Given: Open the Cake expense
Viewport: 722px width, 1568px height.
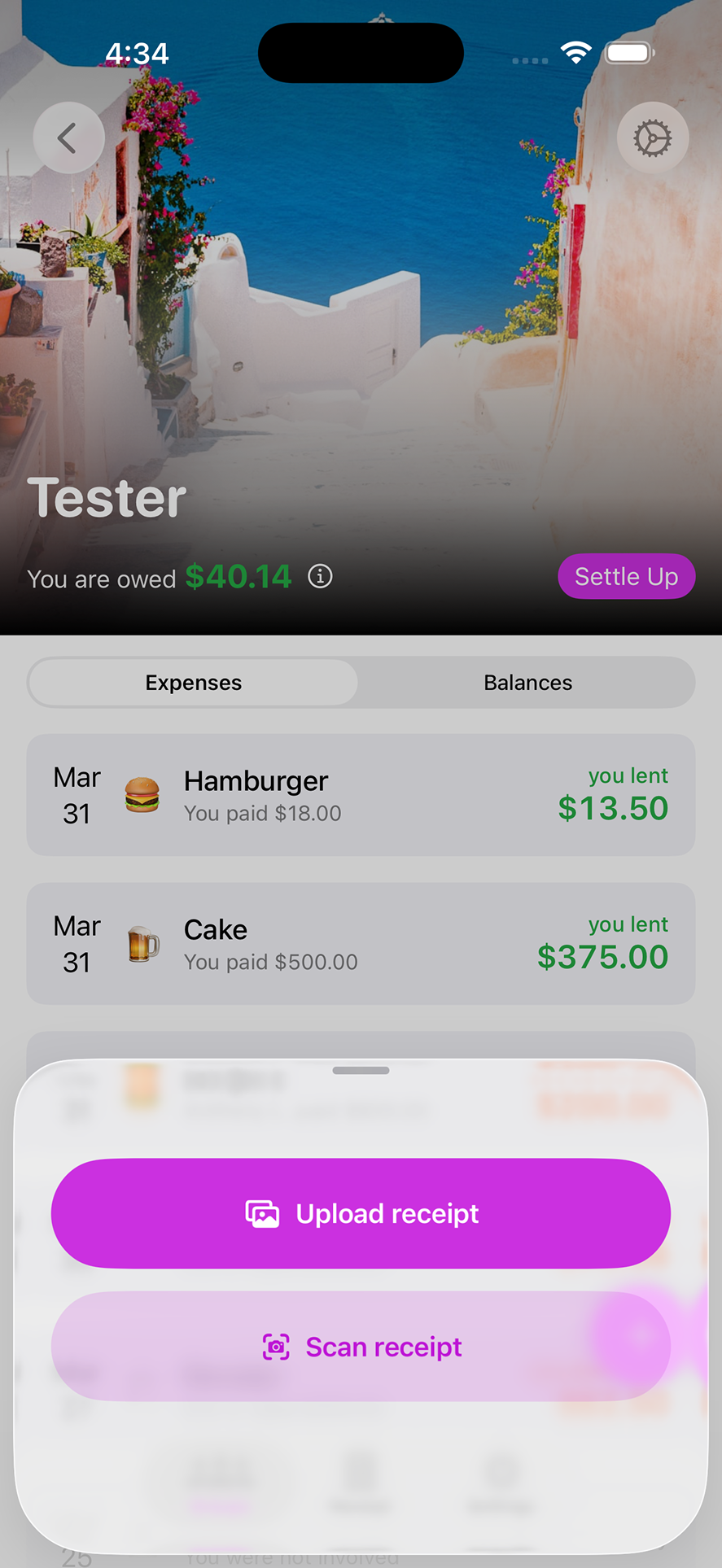Looking at the screenshot, I should (361, 944).
